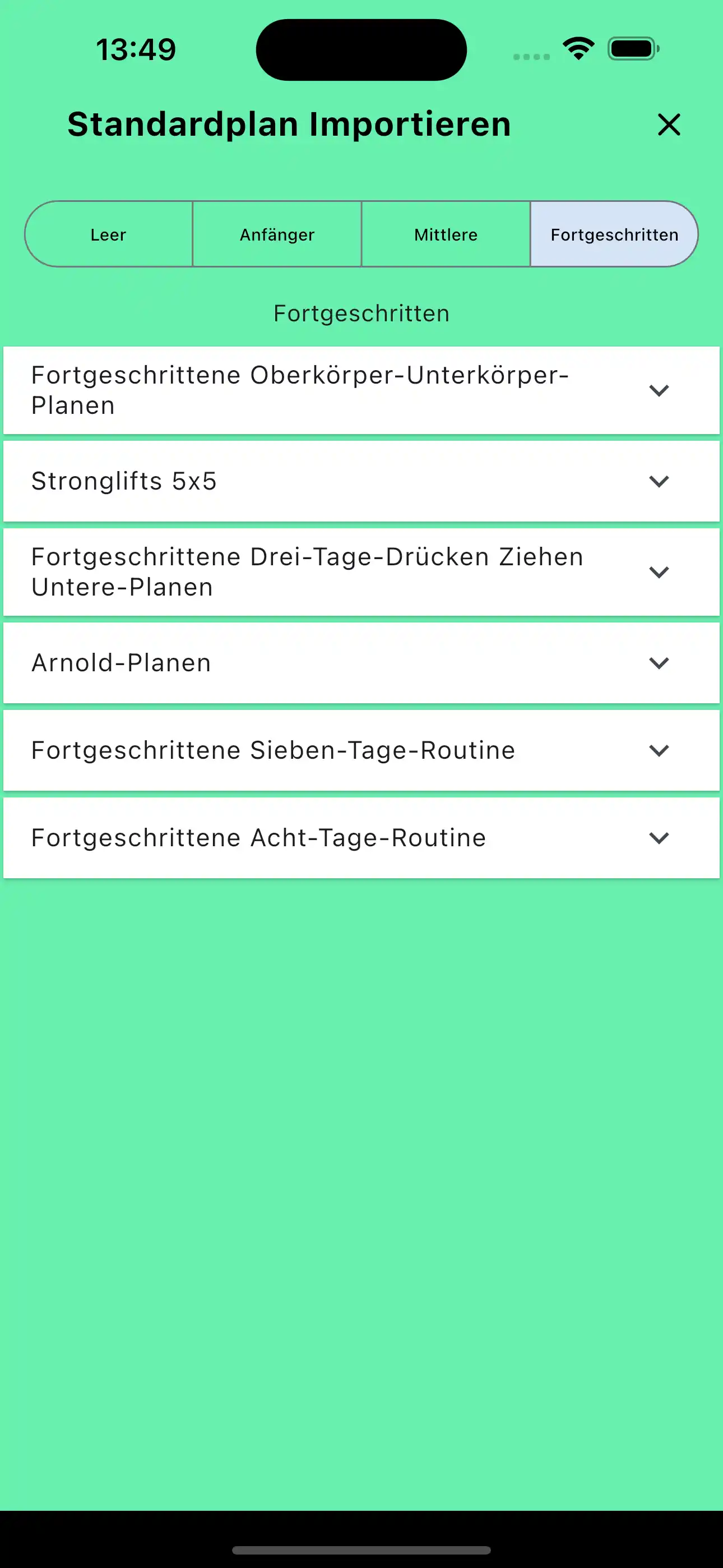Switch to the Leer tab

108,234
